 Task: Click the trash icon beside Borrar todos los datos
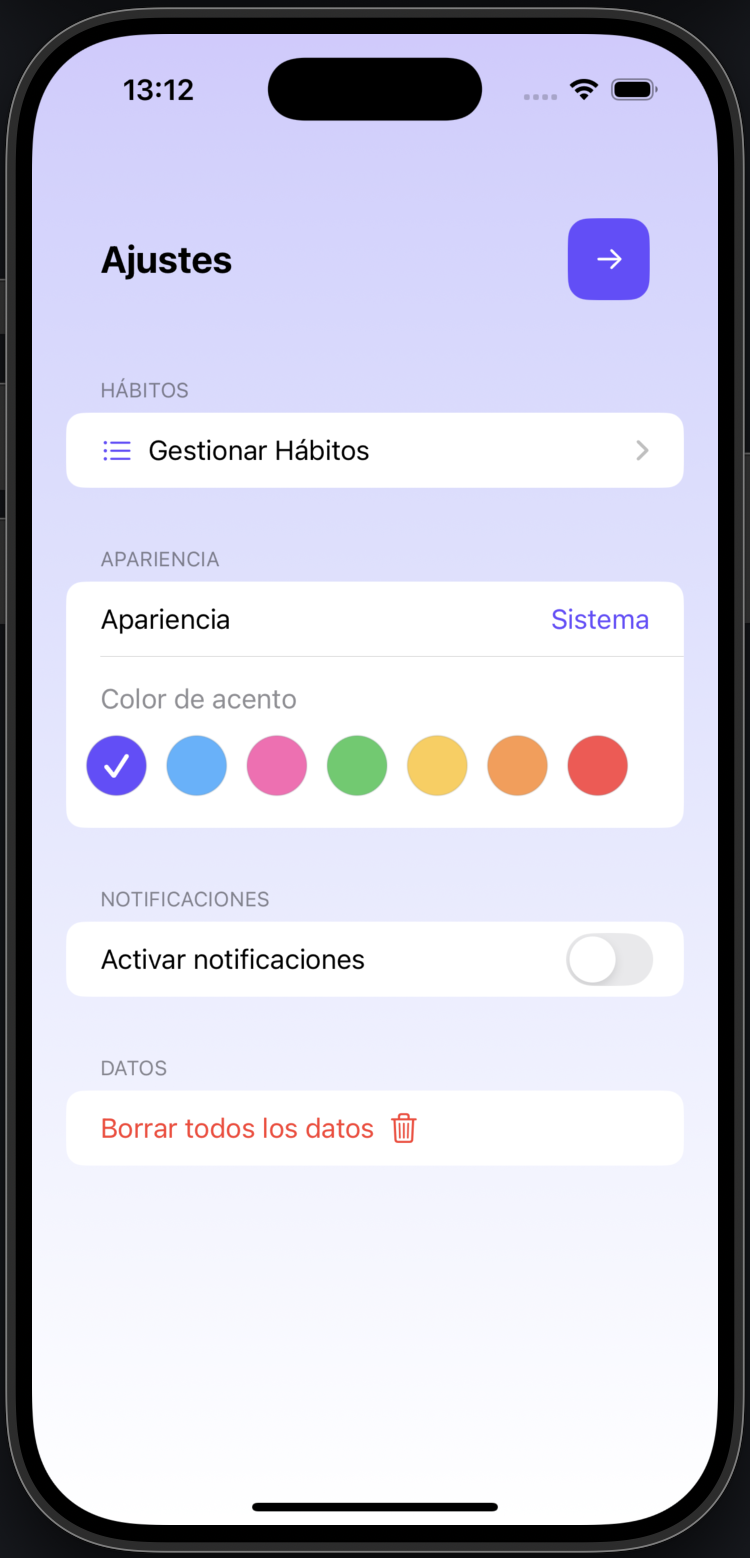coord(403,1128)
